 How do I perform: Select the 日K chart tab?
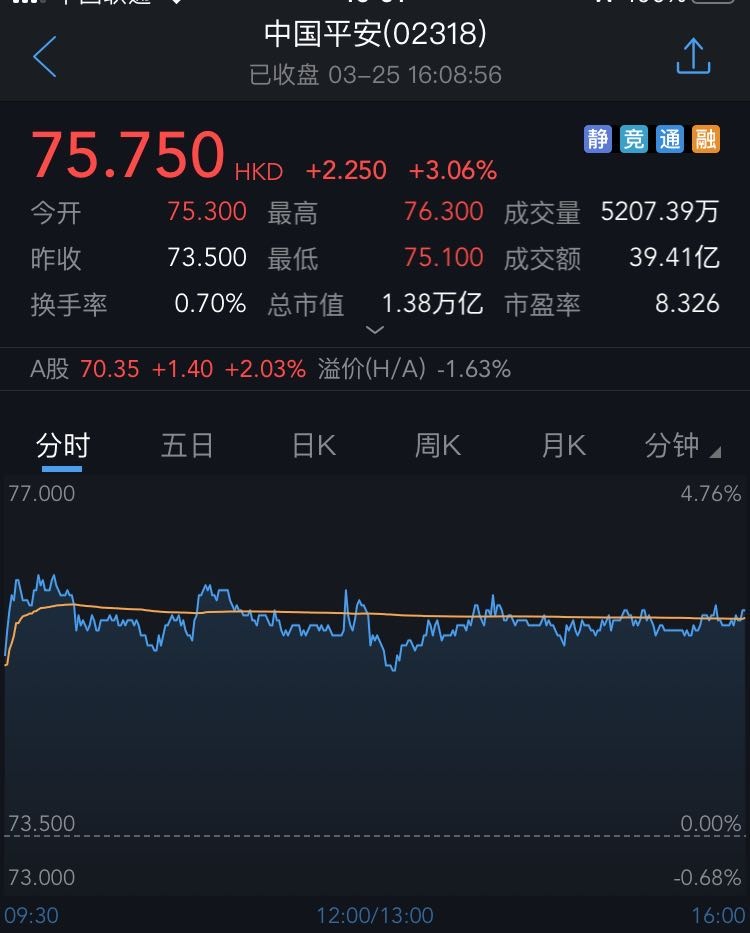tap(313, 446)
